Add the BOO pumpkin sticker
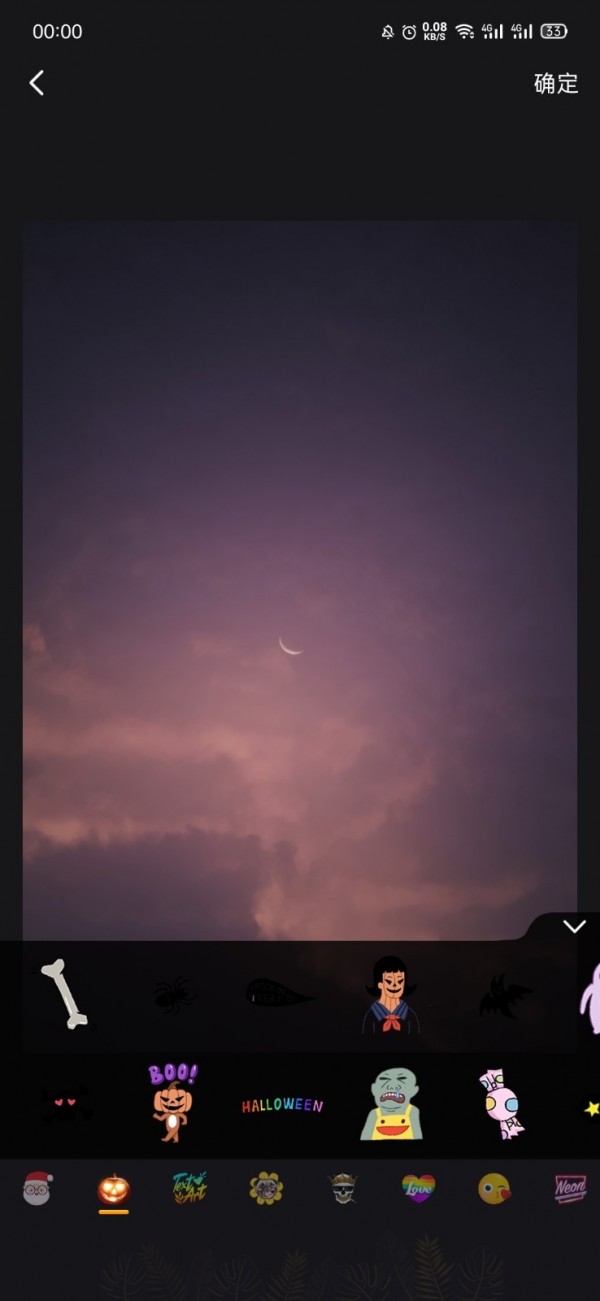The height and width of the screenshot is (1301, 600). [x=173, y=1103]
